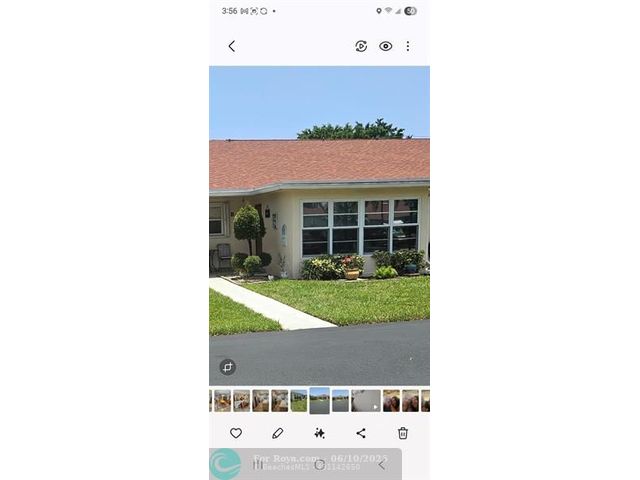The image size is (640, 480).
Task: Delete this photo with the trash icon
Action: tap(403, 433)
